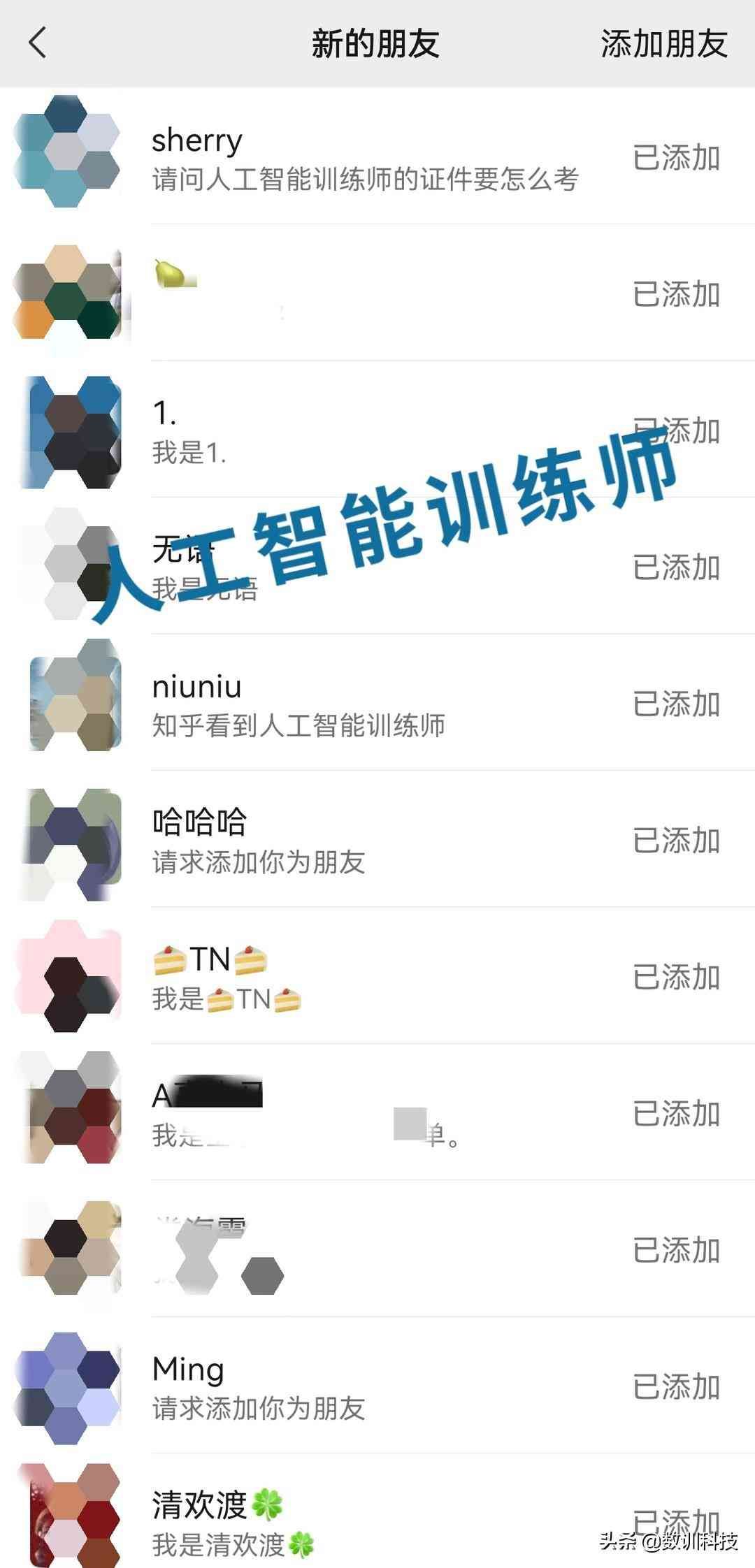Open the pear-emoji contact's request
Screen dimensions: 755x1568
pyautogui.click(x=364, y=293)
